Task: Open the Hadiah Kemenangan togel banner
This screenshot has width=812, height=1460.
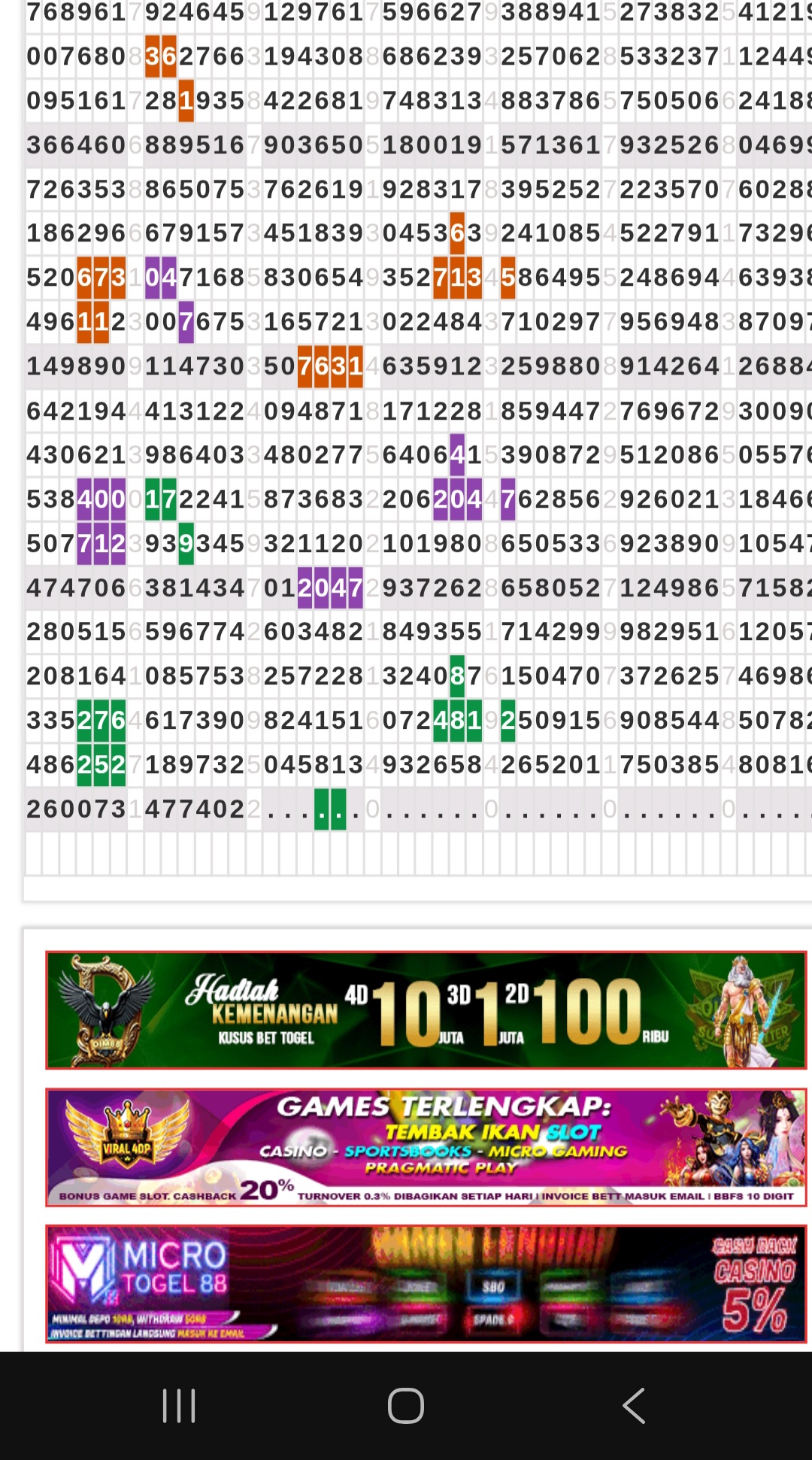Action: [x=426, y=1010]
